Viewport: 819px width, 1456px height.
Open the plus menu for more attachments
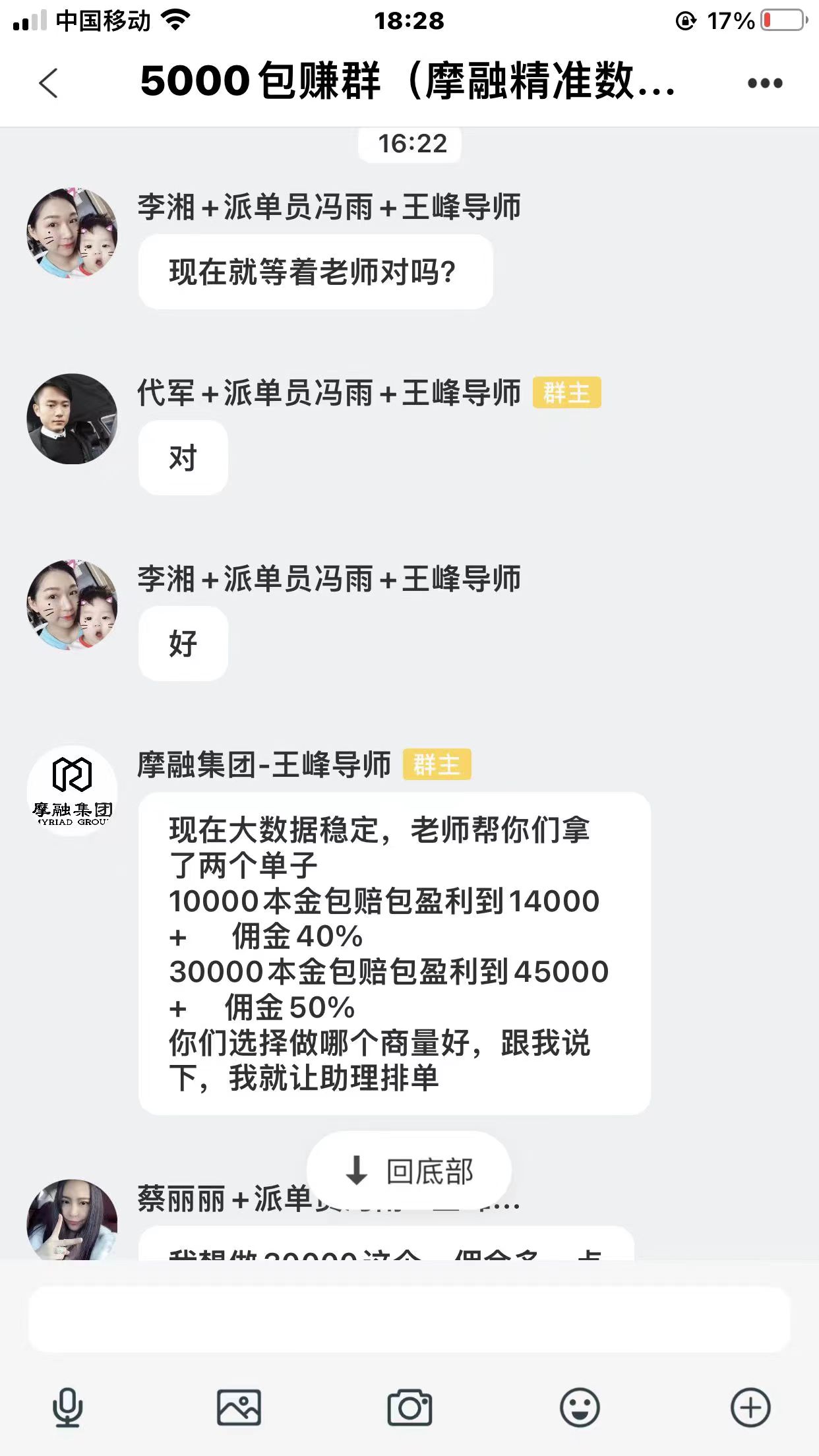tap(750, 1408)
